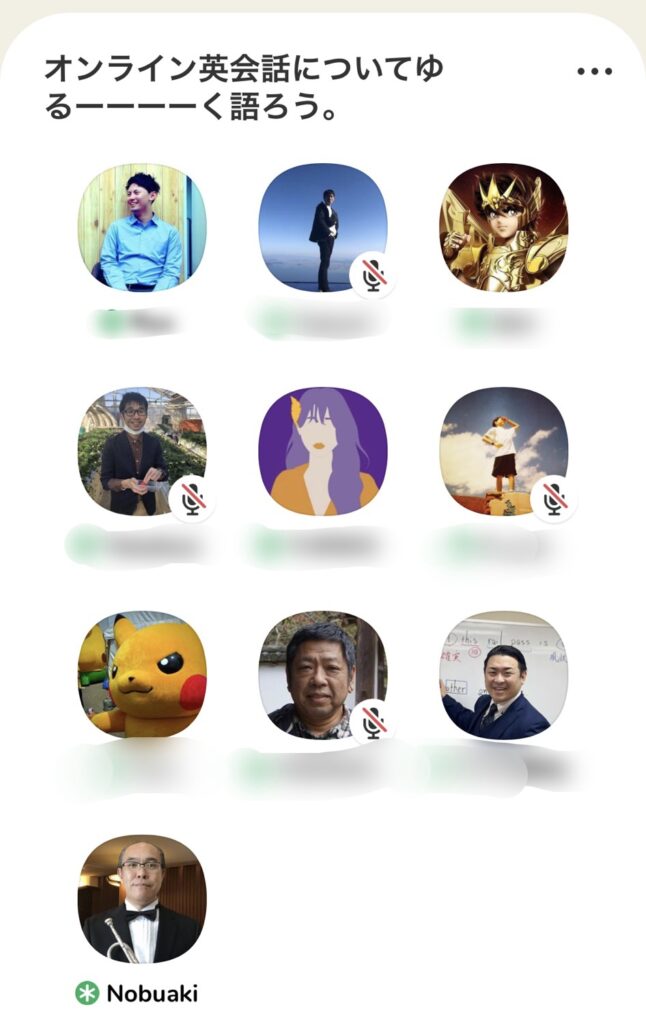Open the room's three-dot overflow menu
646x1024 pixels.
point(594,71)
